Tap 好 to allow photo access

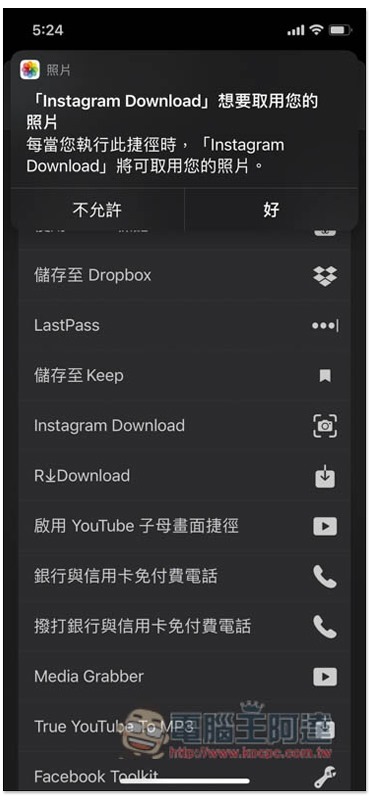pyautogui.click(x=271, y=210)
